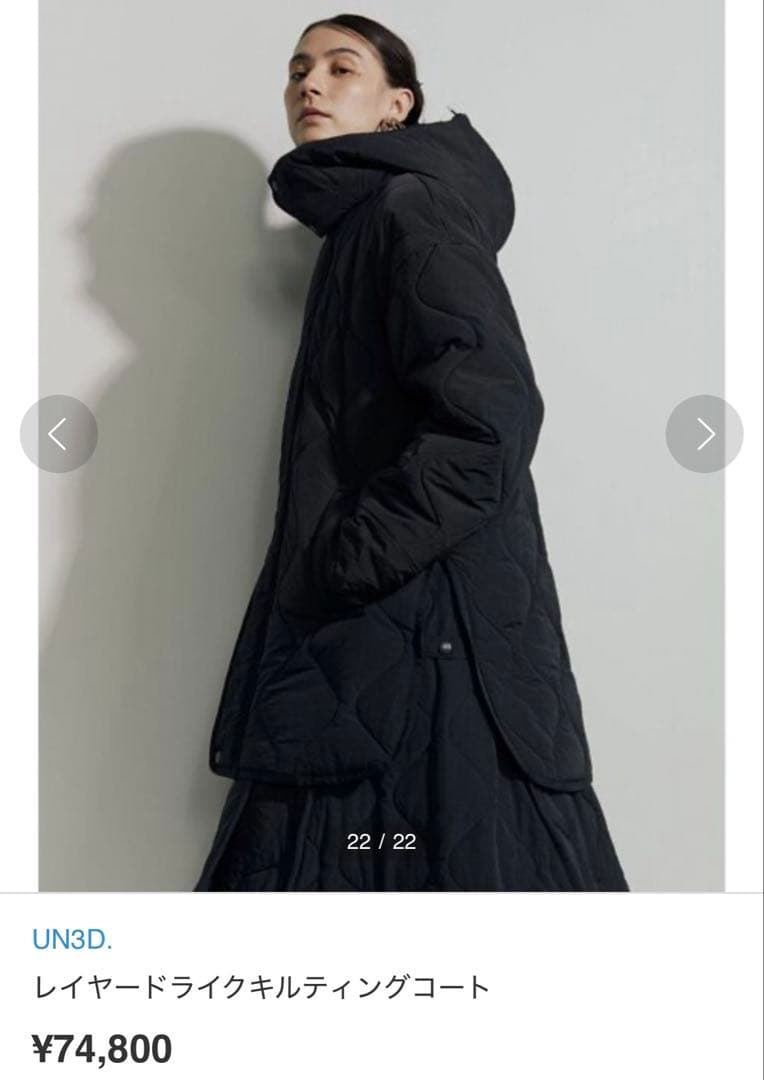The height and width of the screenshot is (1080, 764).
Task: Open the UN3D. brand link
Action: coord(72,940)
